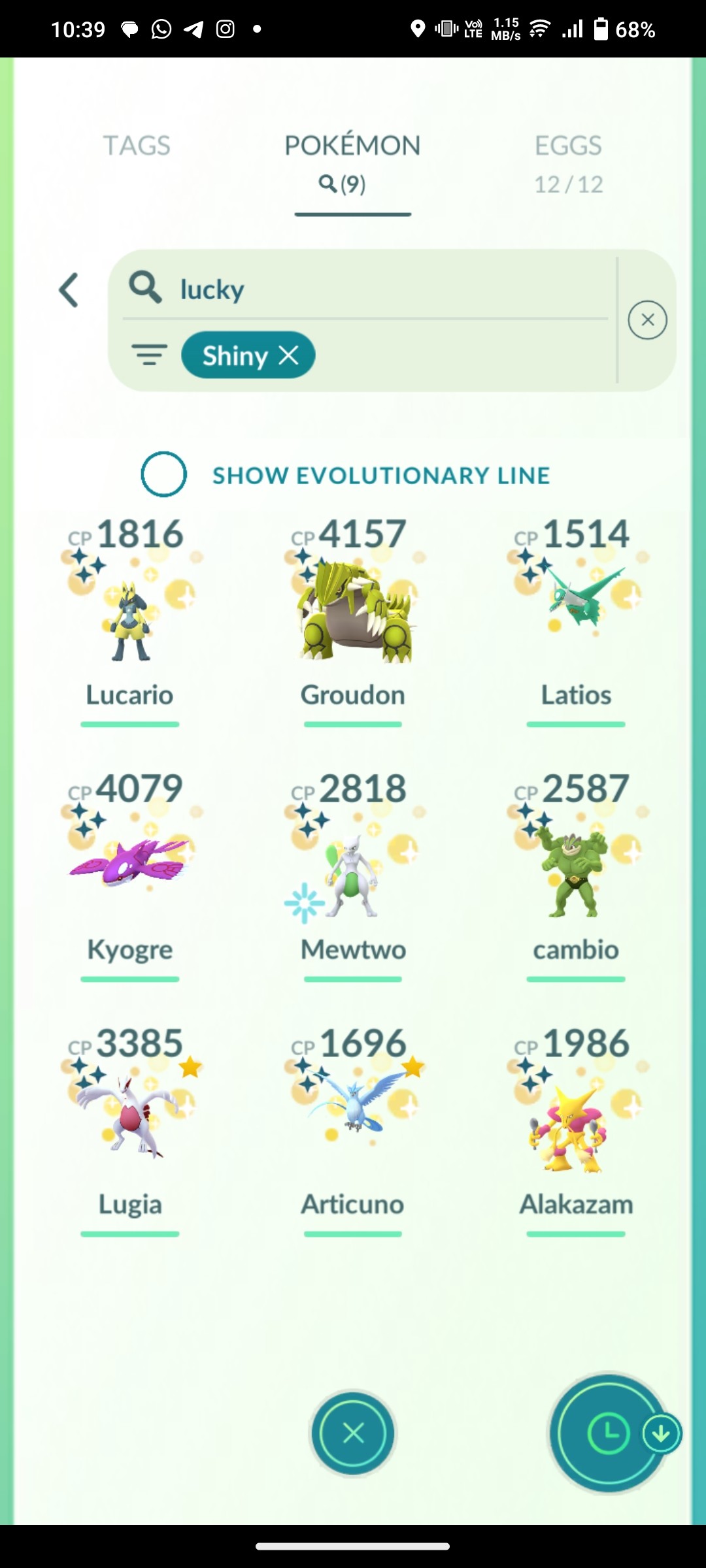The width and height of the screenshot is (706, 1568).
Task: Enable Show Evolutionary Line
Action: [x=163, y=474]
